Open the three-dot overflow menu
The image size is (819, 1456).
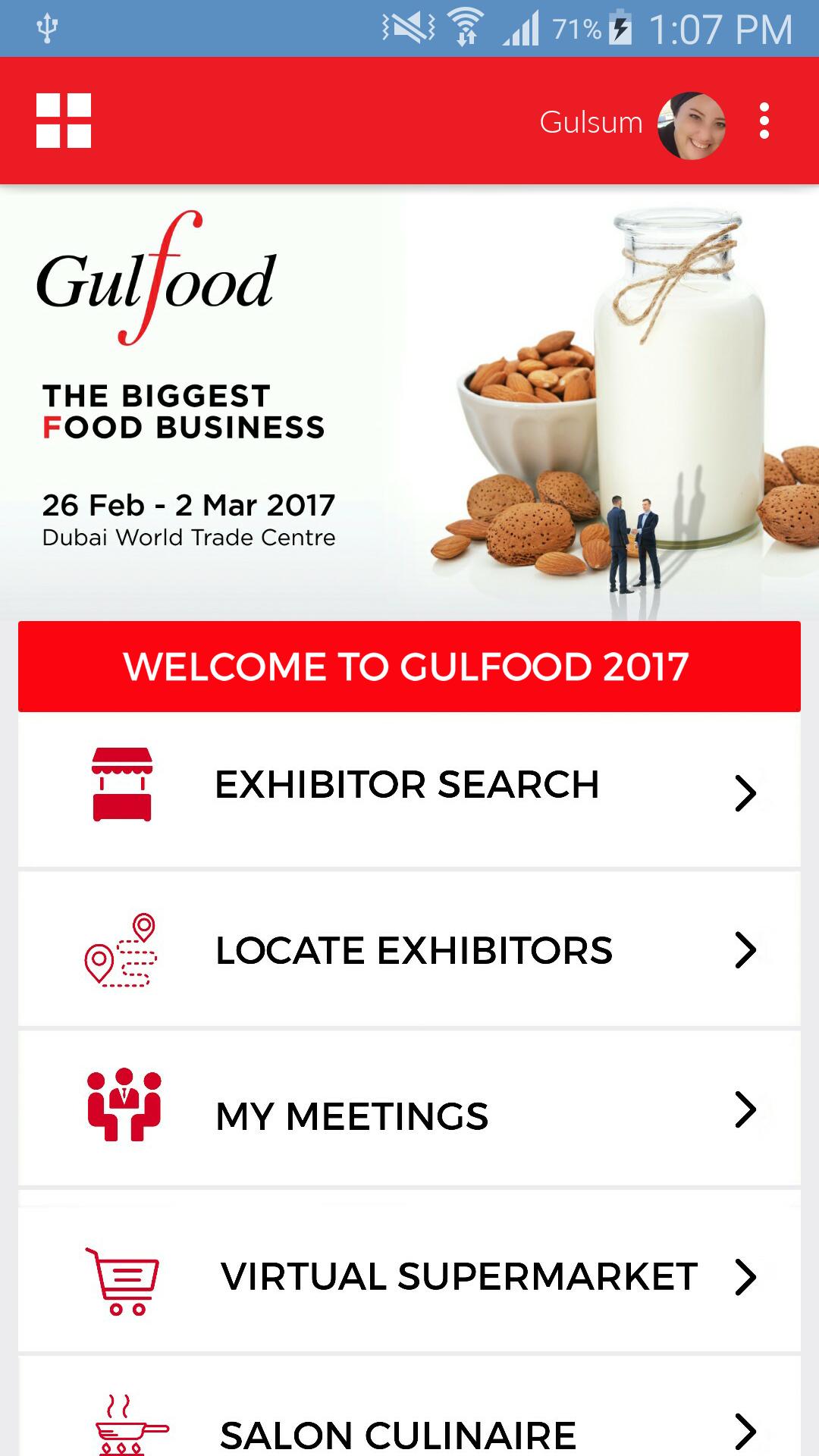764,121
